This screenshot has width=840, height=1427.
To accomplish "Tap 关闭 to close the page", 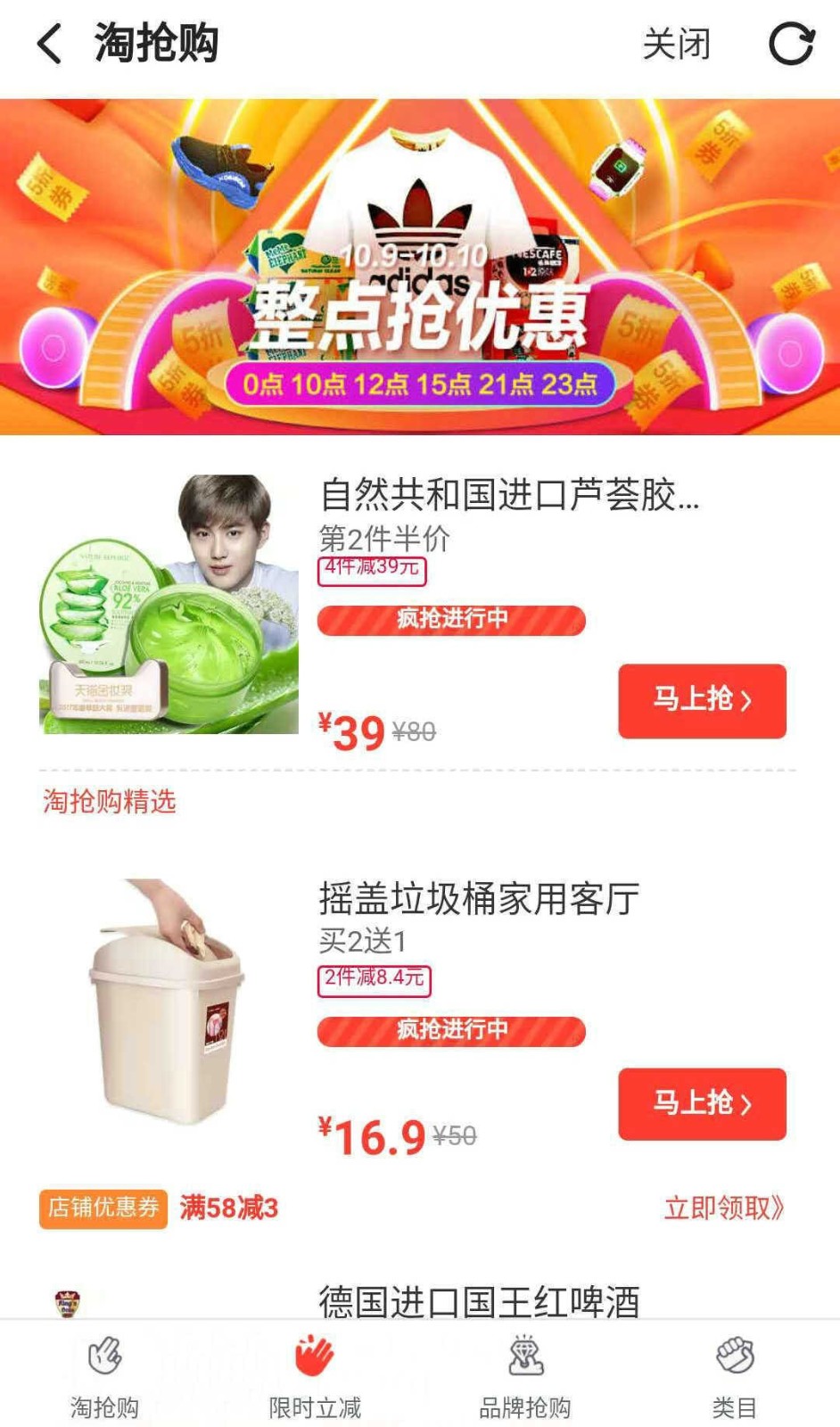I will (x=677, y=44).
